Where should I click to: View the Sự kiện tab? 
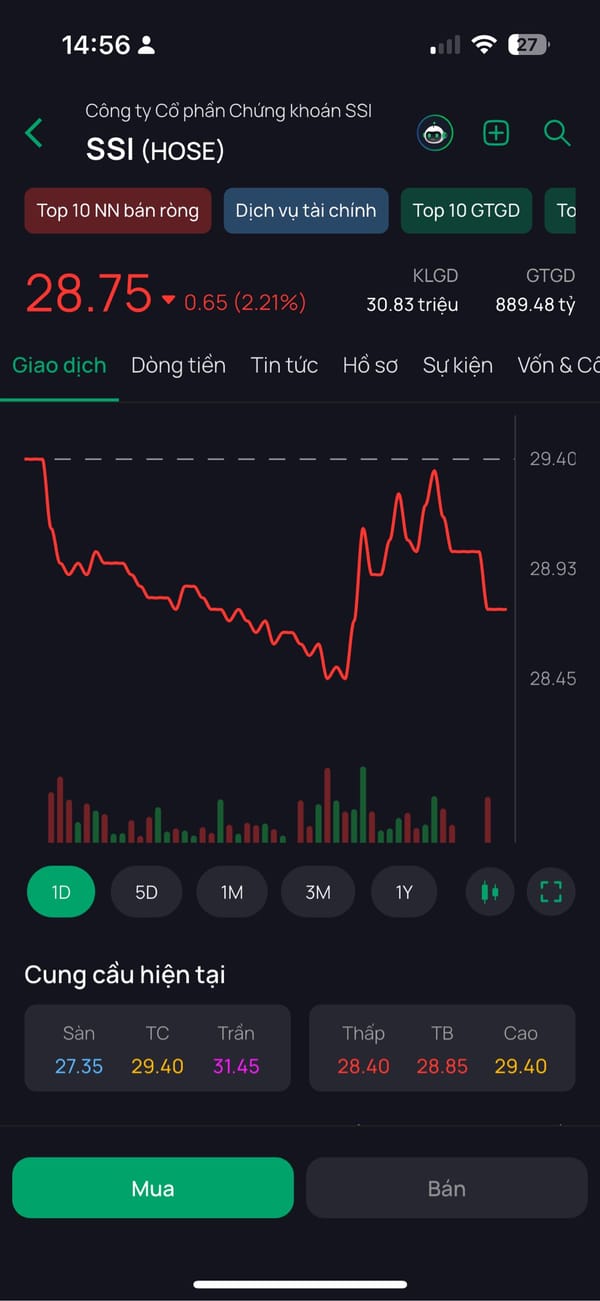coord(457,365)
